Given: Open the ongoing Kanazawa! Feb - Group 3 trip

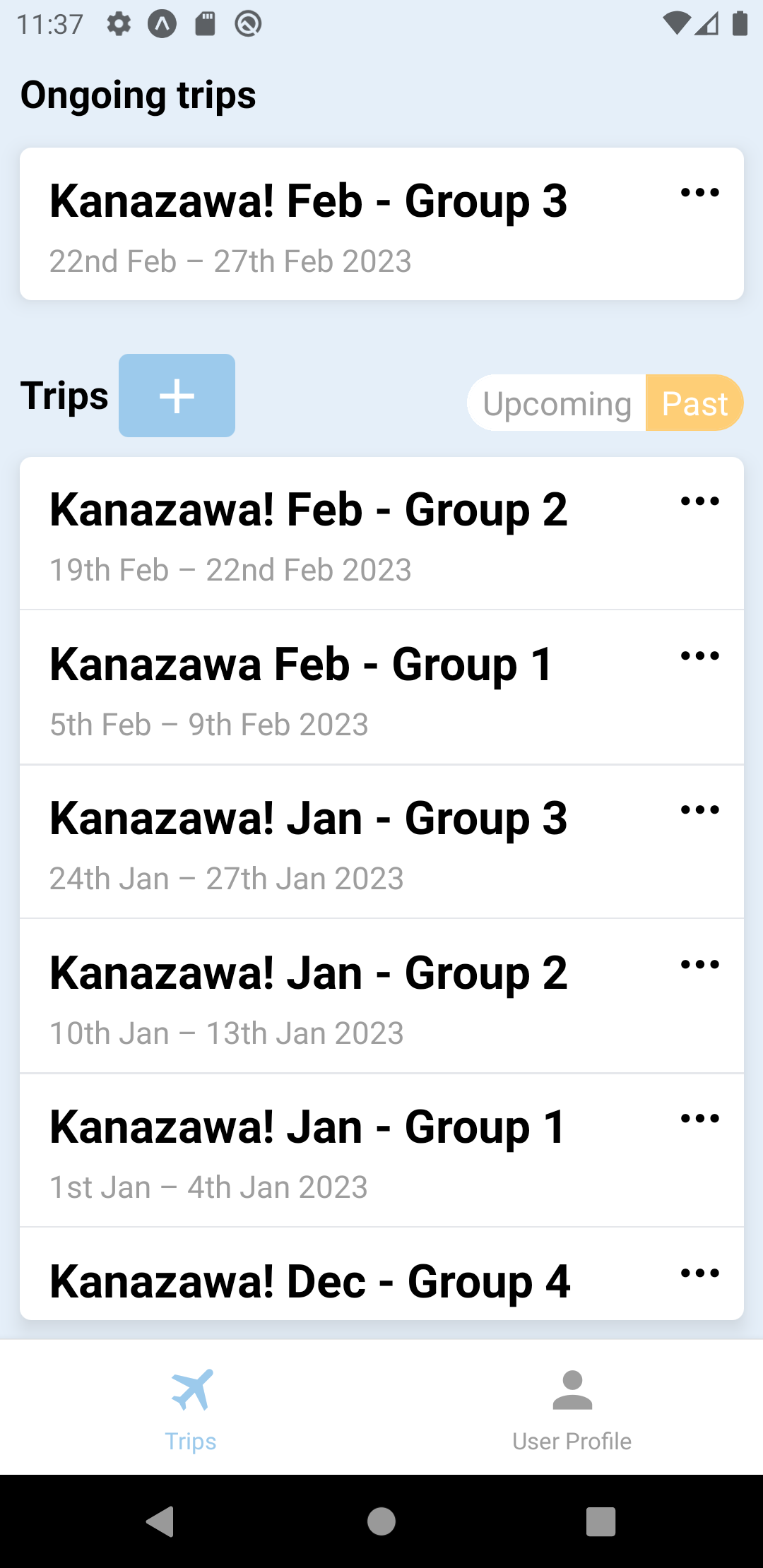Looking at the screenshot, I should pos(308,225).
